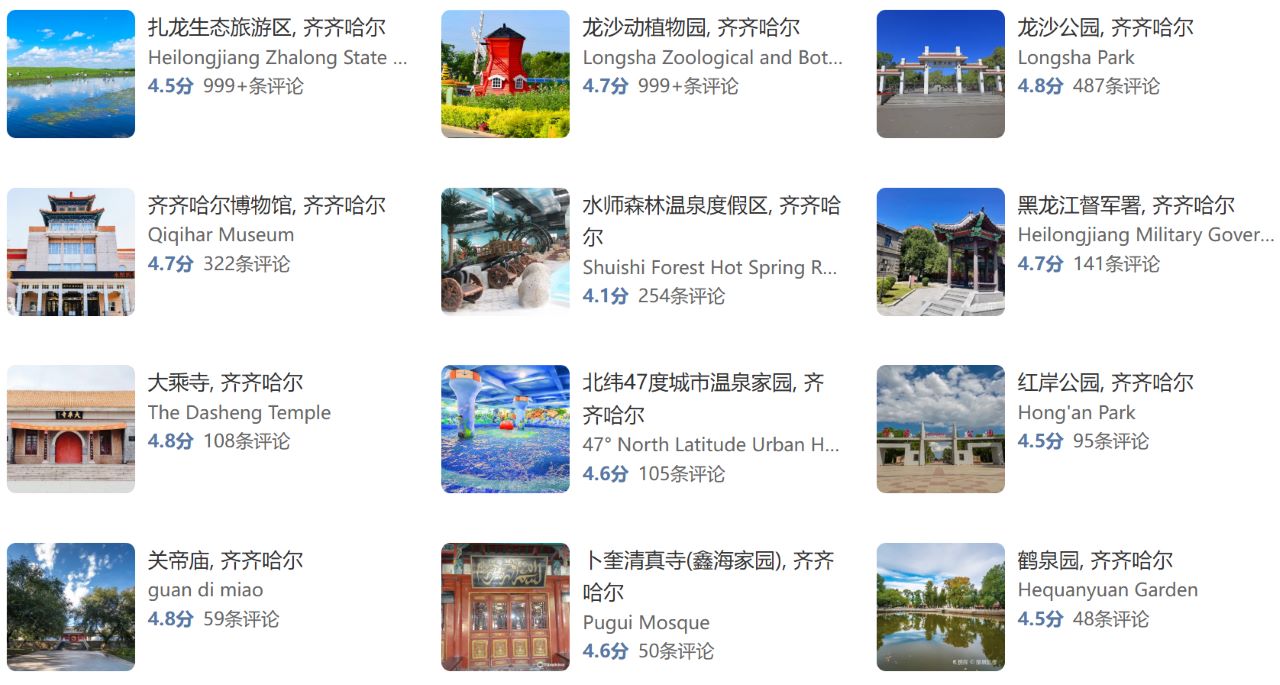View Pugui Mosque attraction details

708,561
